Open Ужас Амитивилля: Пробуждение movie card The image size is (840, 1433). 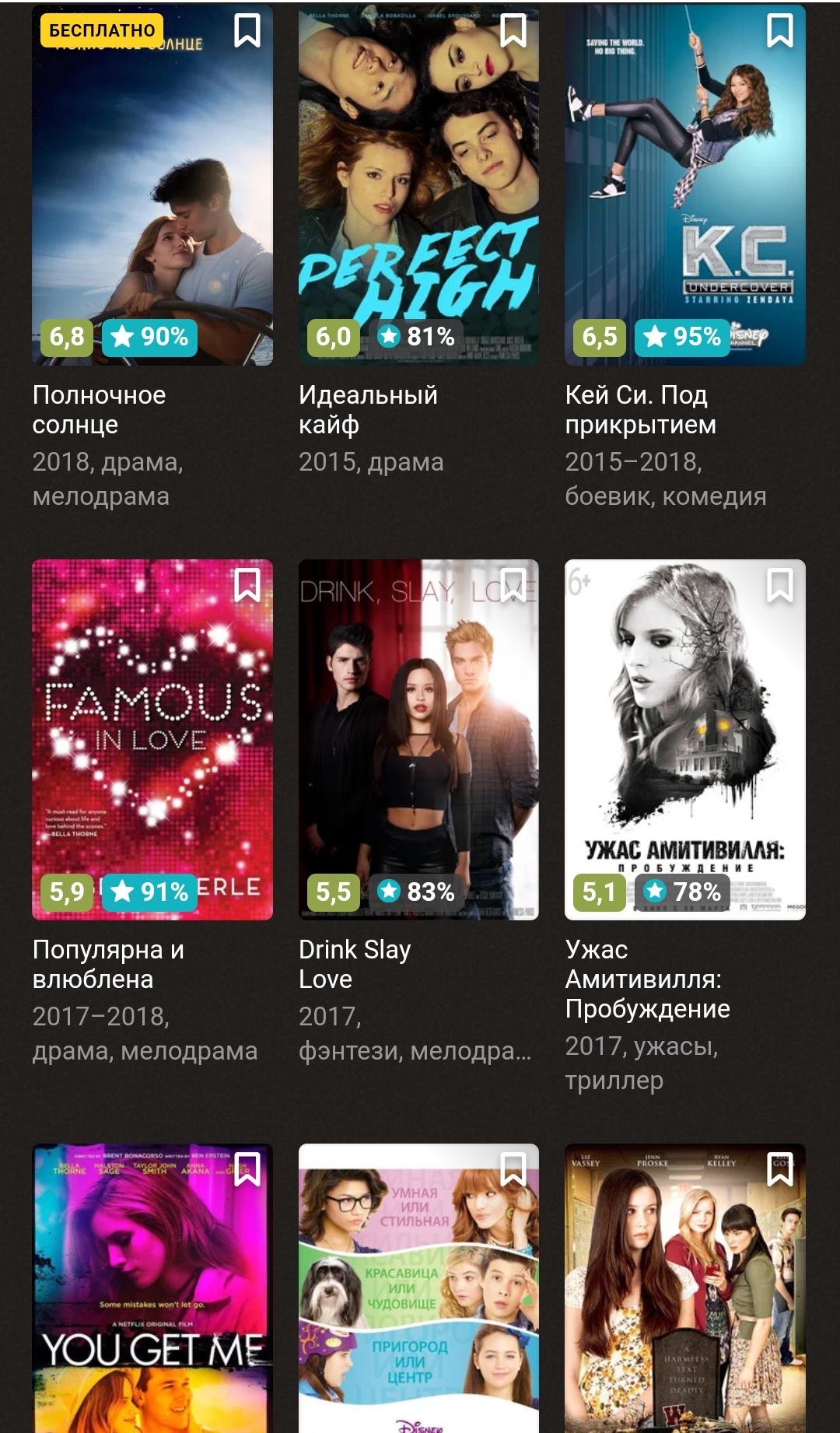coord(684,739)
